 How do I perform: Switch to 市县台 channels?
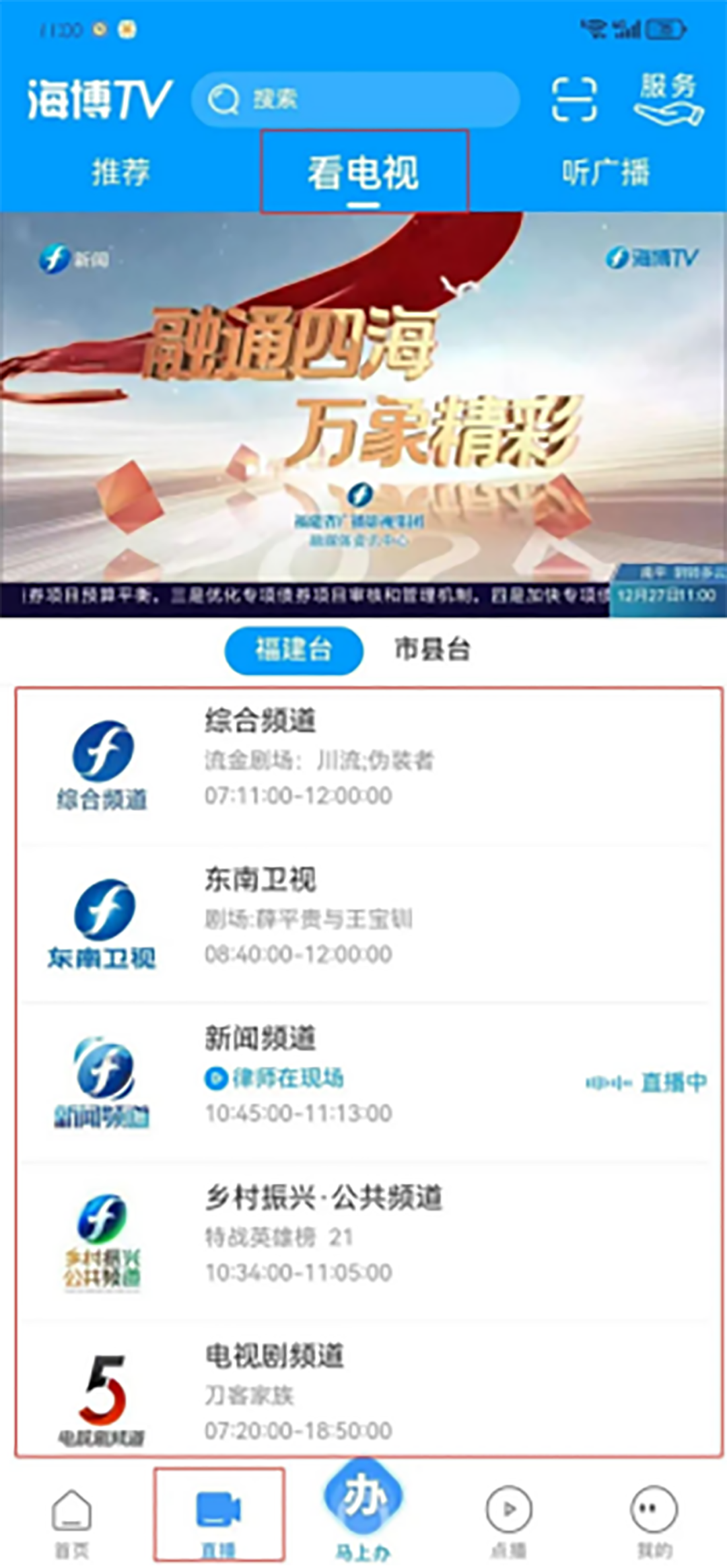tap(432, 650)
